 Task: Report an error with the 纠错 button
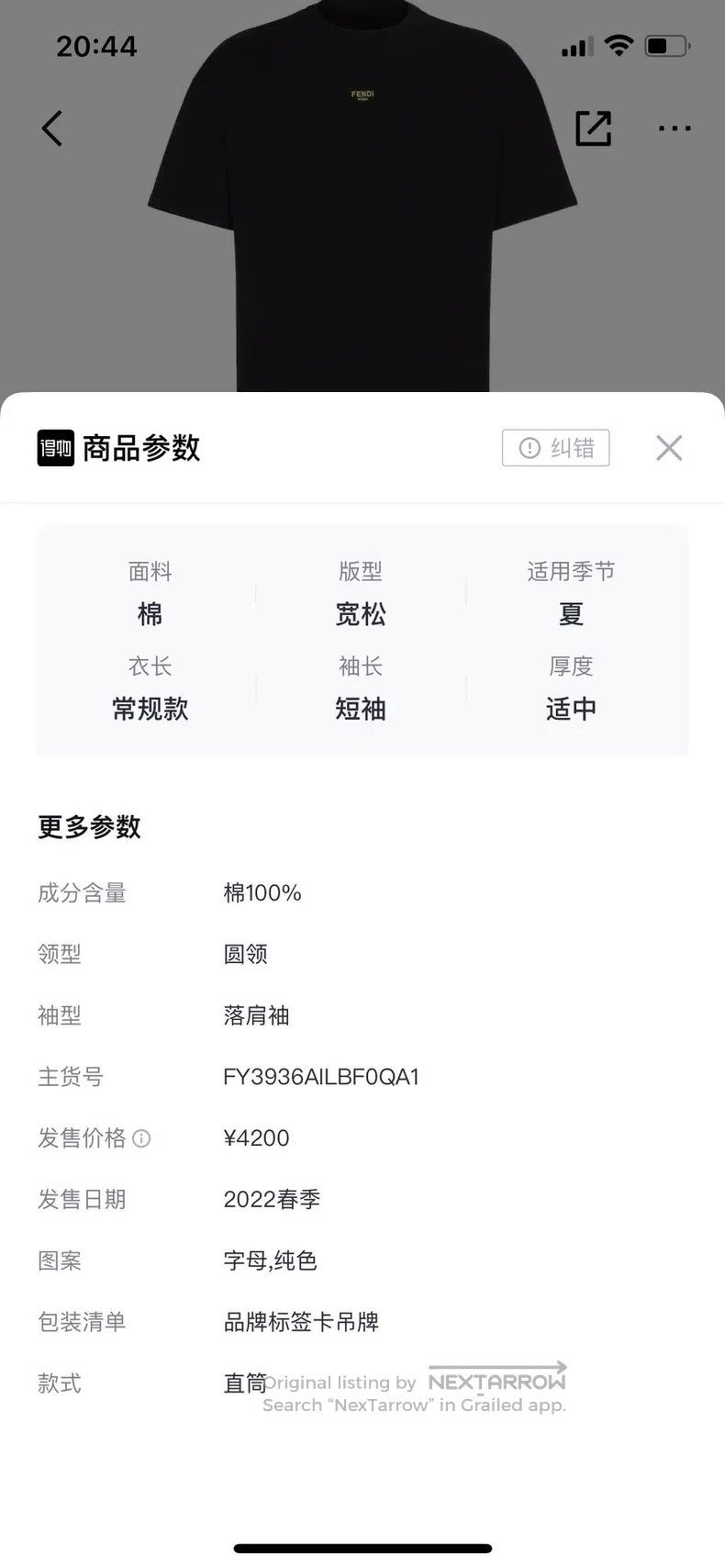556,448
